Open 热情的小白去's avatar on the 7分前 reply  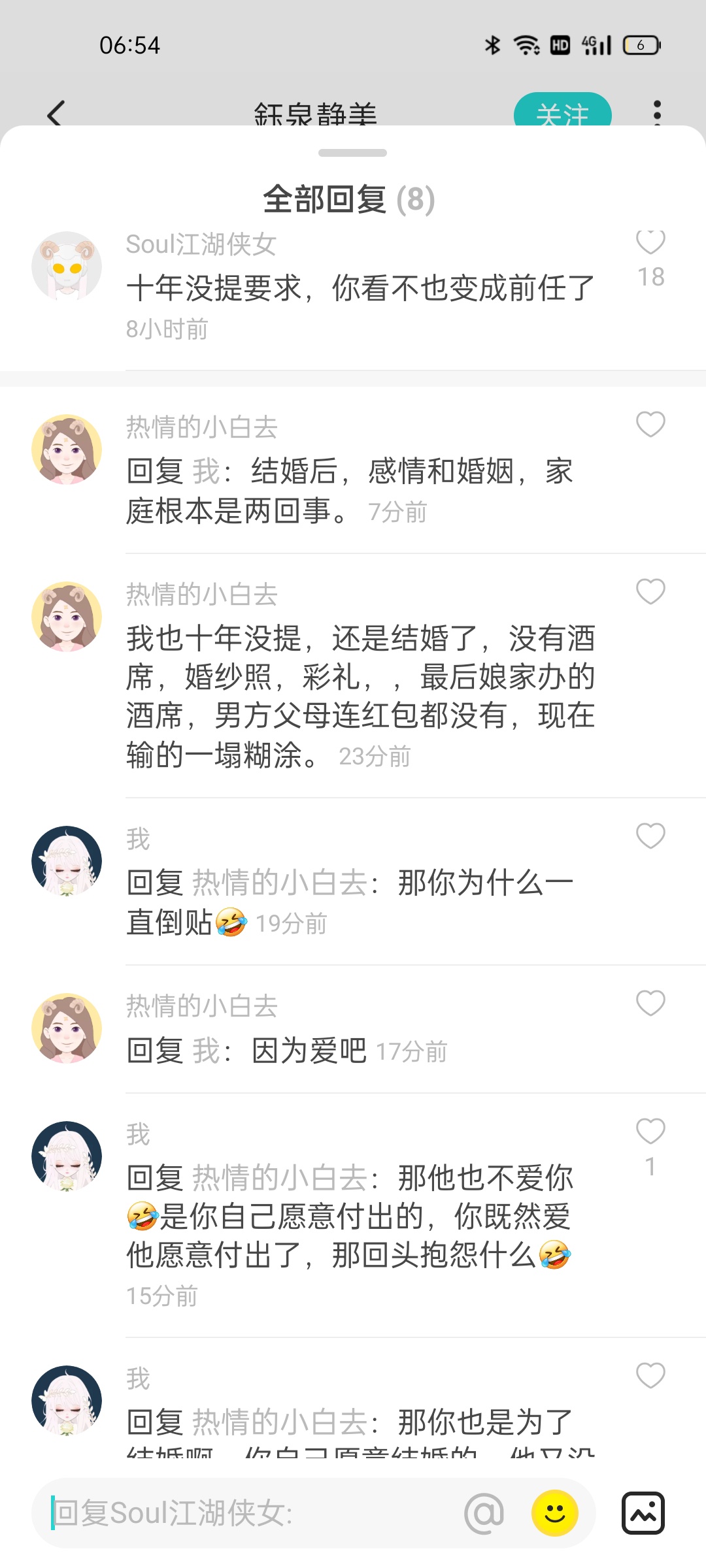(67, 449)
